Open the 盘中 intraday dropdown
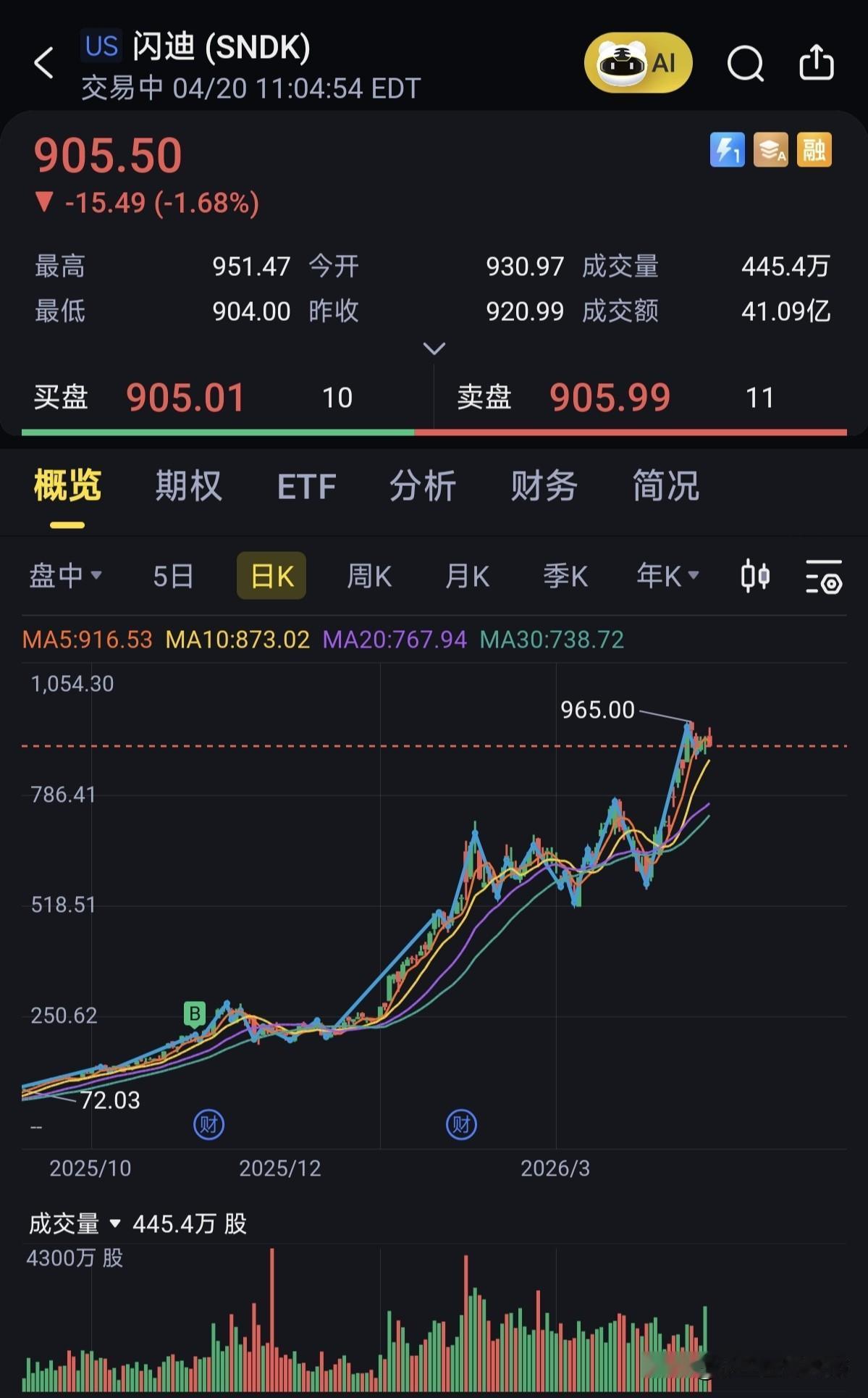The height and width of the screenshot is (1398, 868). pyautogui.click(x=67, y=575)
